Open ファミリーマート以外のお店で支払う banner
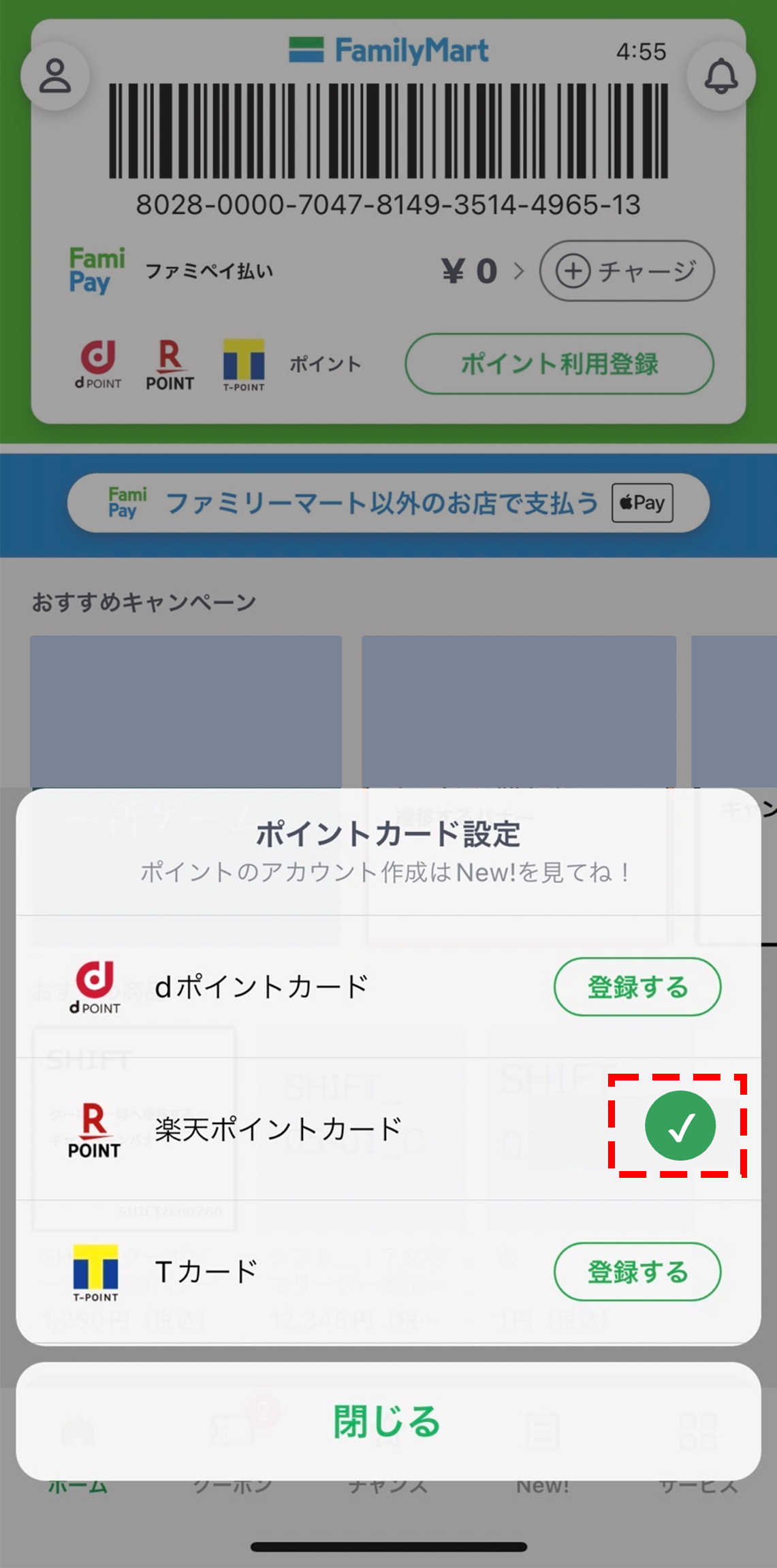This screenshot has height=1568, width=777. pos(388,502)
